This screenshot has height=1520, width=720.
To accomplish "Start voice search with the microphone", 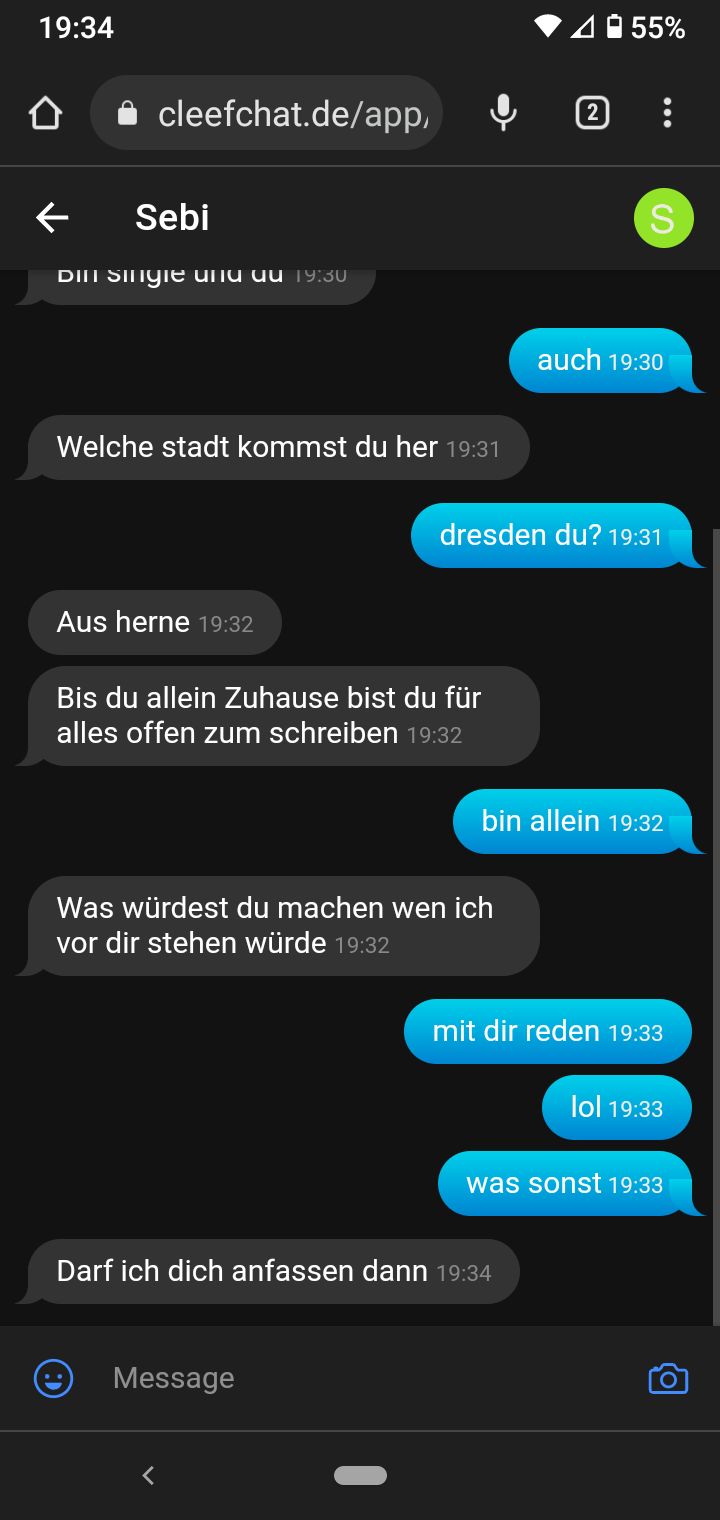I will click(x=504, y=113).
